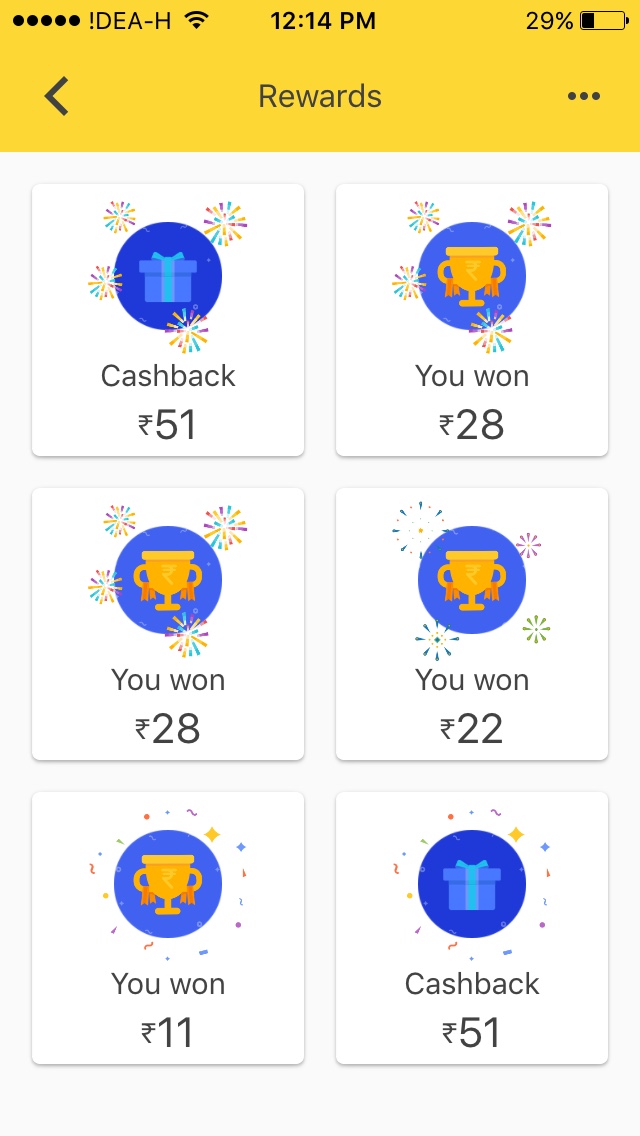Open the You won ₹11 reward card
This screenshot has width=640, height=1136.
(x=168, y=927)
